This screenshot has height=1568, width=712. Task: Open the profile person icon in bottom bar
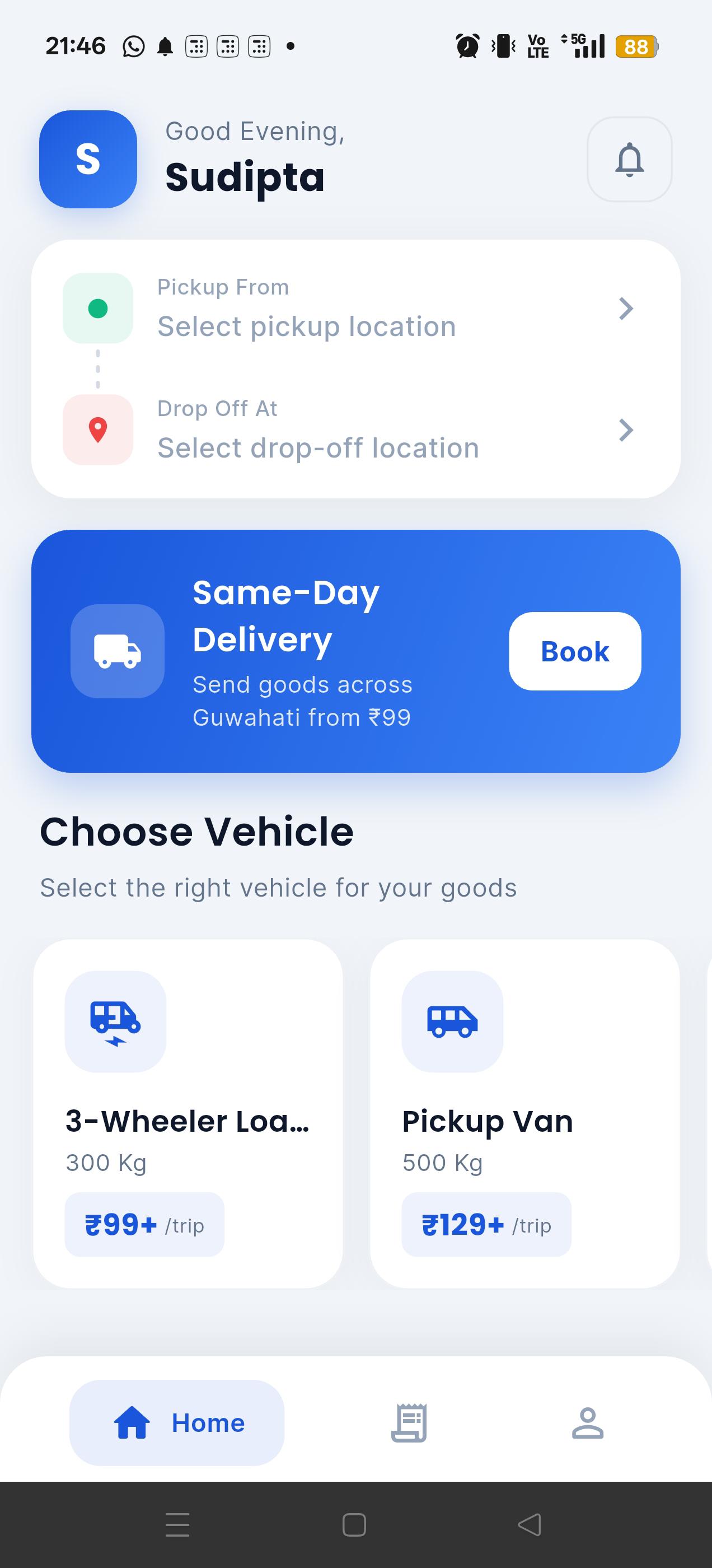coord(587,1422)
